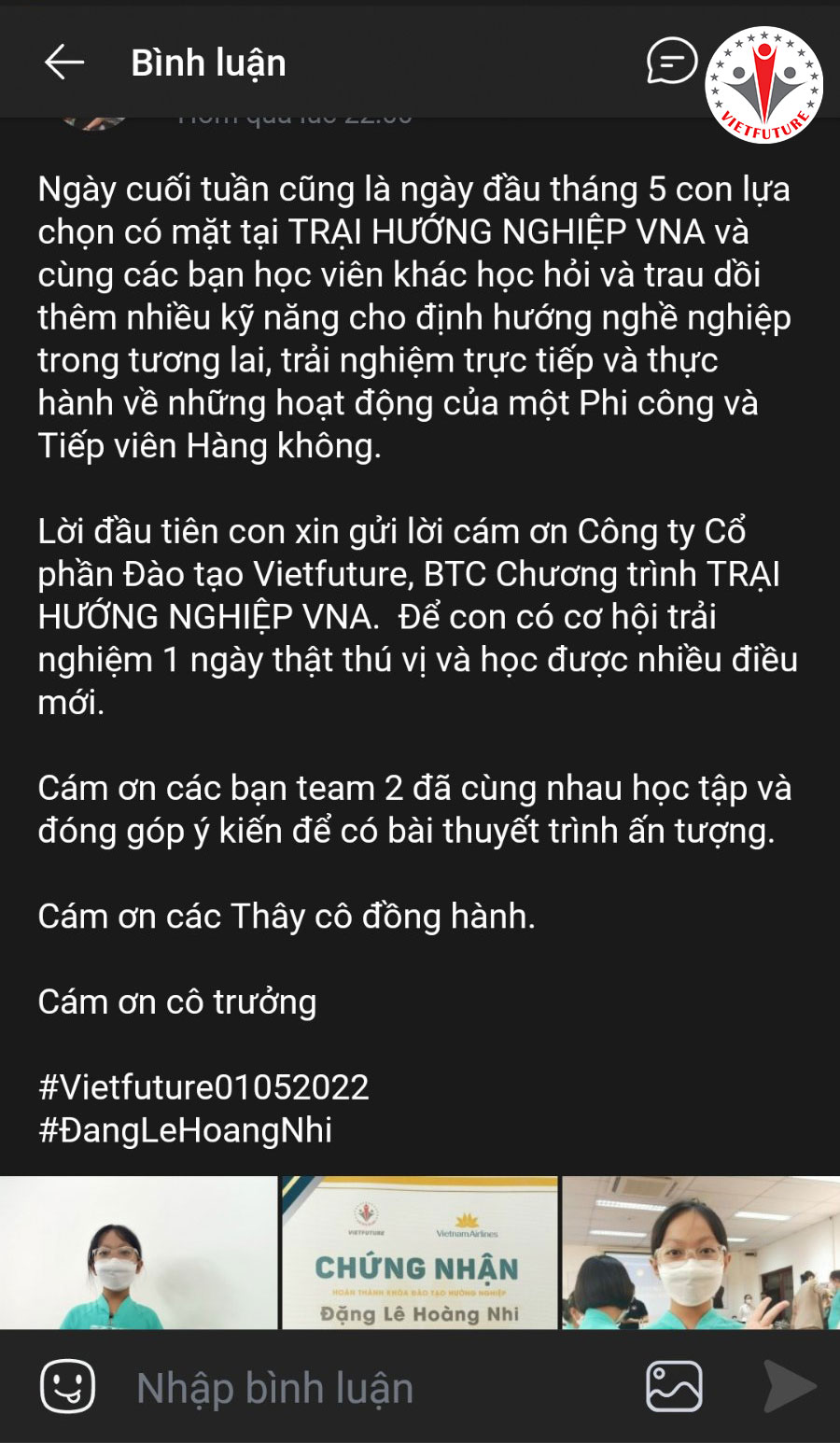Open the third photo showing classroom selfie
The image size is (840, 1443).
pyautogui.click(x=701, y=1253)
